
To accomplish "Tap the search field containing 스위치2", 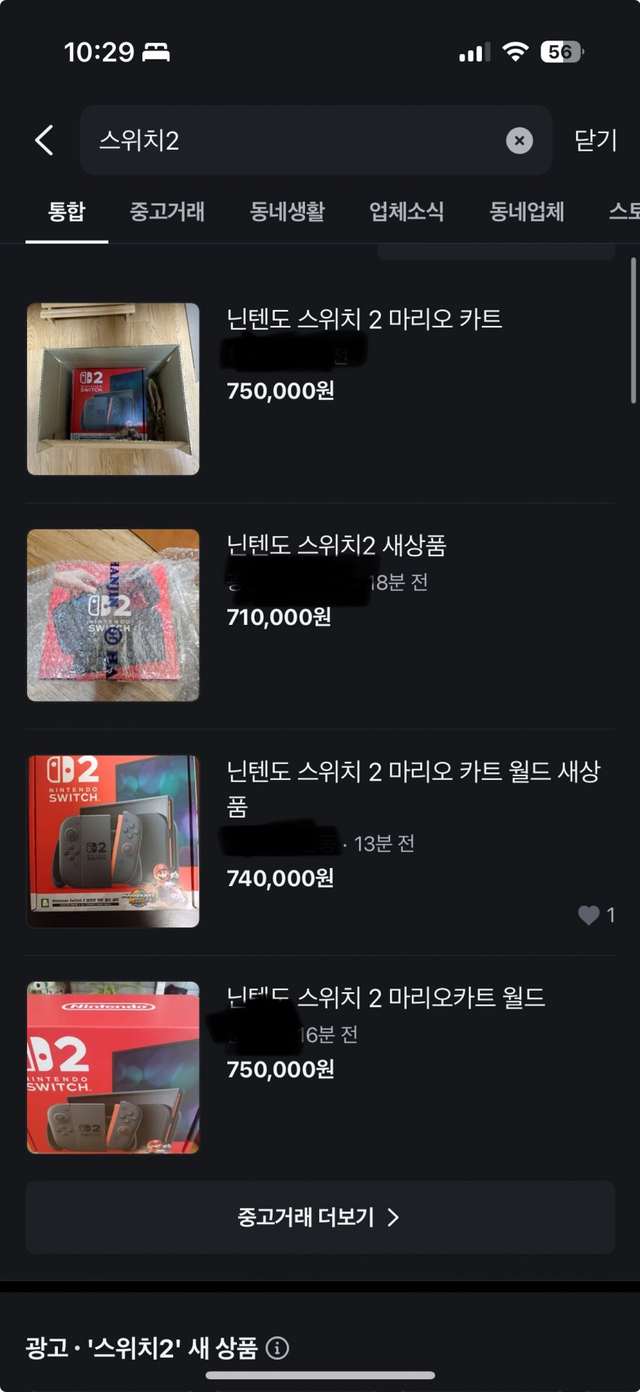I will pyautogui.click(x=290, y=140).
